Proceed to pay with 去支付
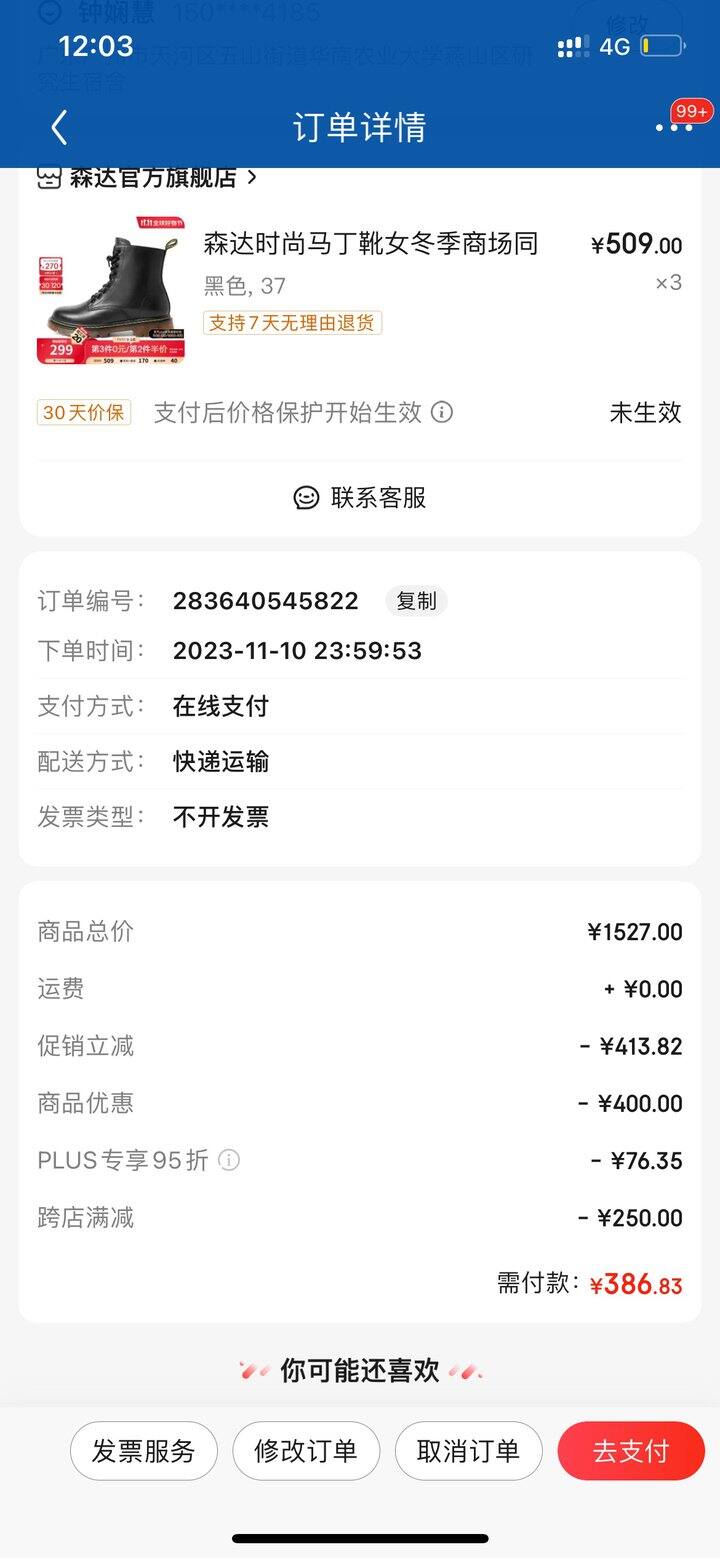The height and width of the screenshot is (1558, 720). 631,1451
